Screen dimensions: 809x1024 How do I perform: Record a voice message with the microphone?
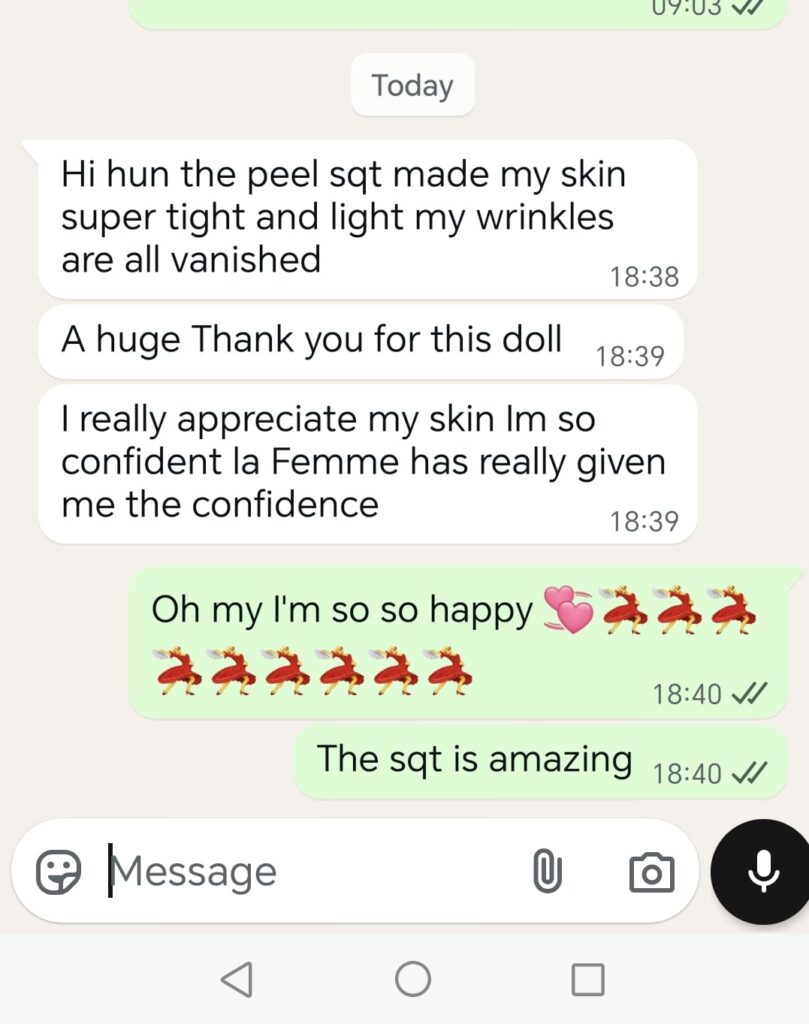tap(763, 872)
